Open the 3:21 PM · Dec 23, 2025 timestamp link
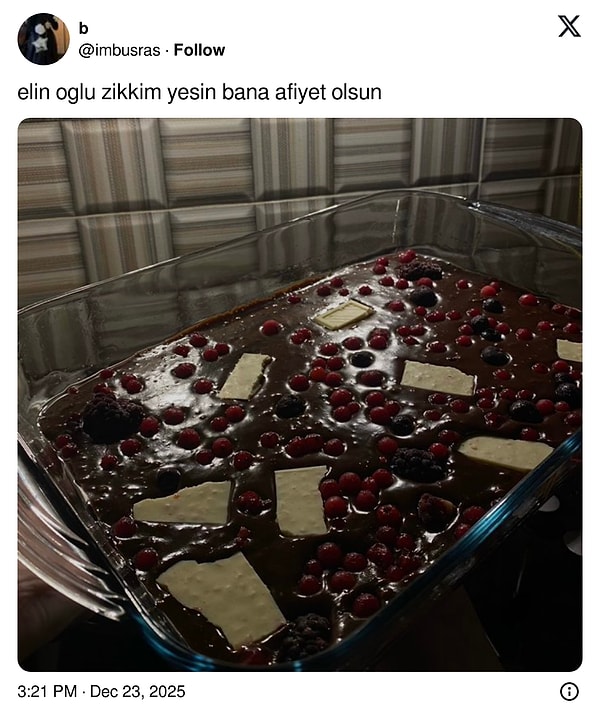This screenshot has height=722, width=600. 101,691
